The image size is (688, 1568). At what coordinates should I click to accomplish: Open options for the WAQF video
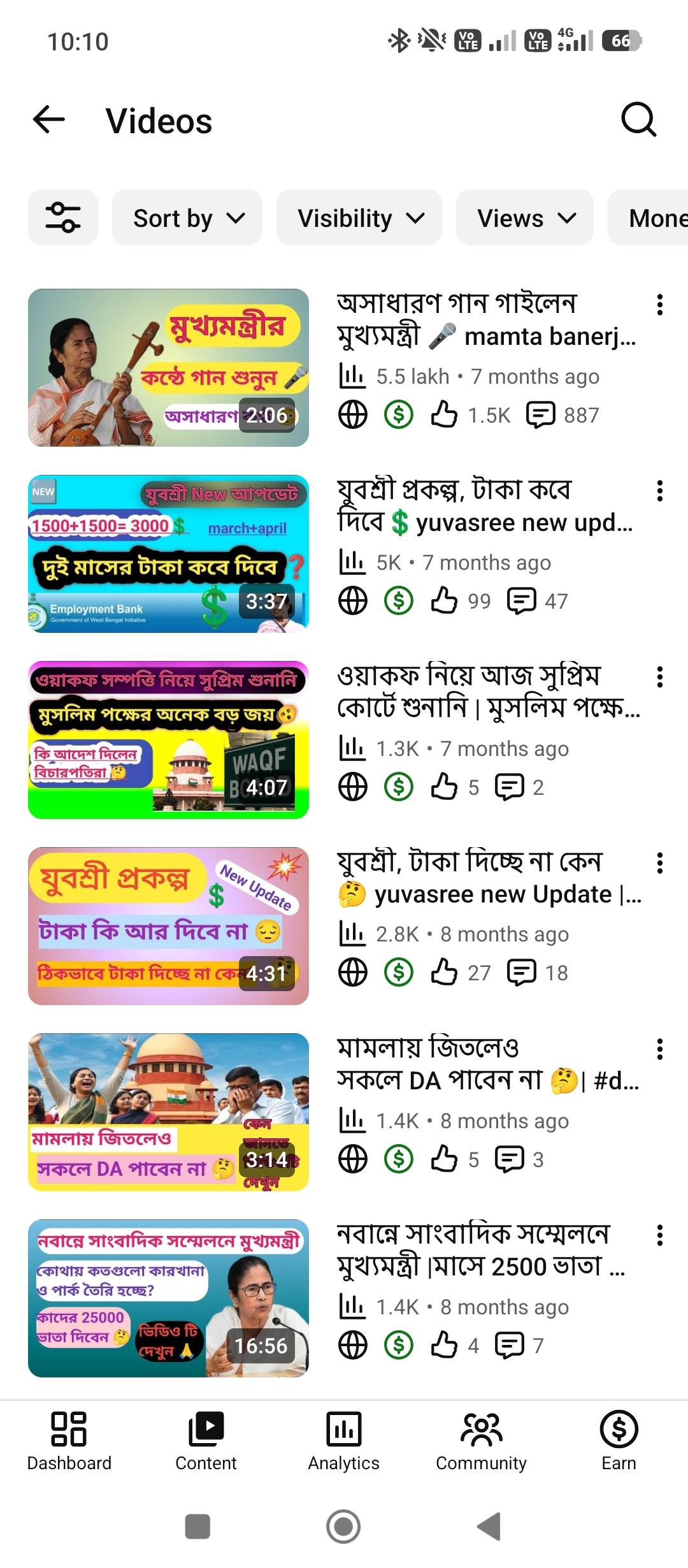click(660, 677)
